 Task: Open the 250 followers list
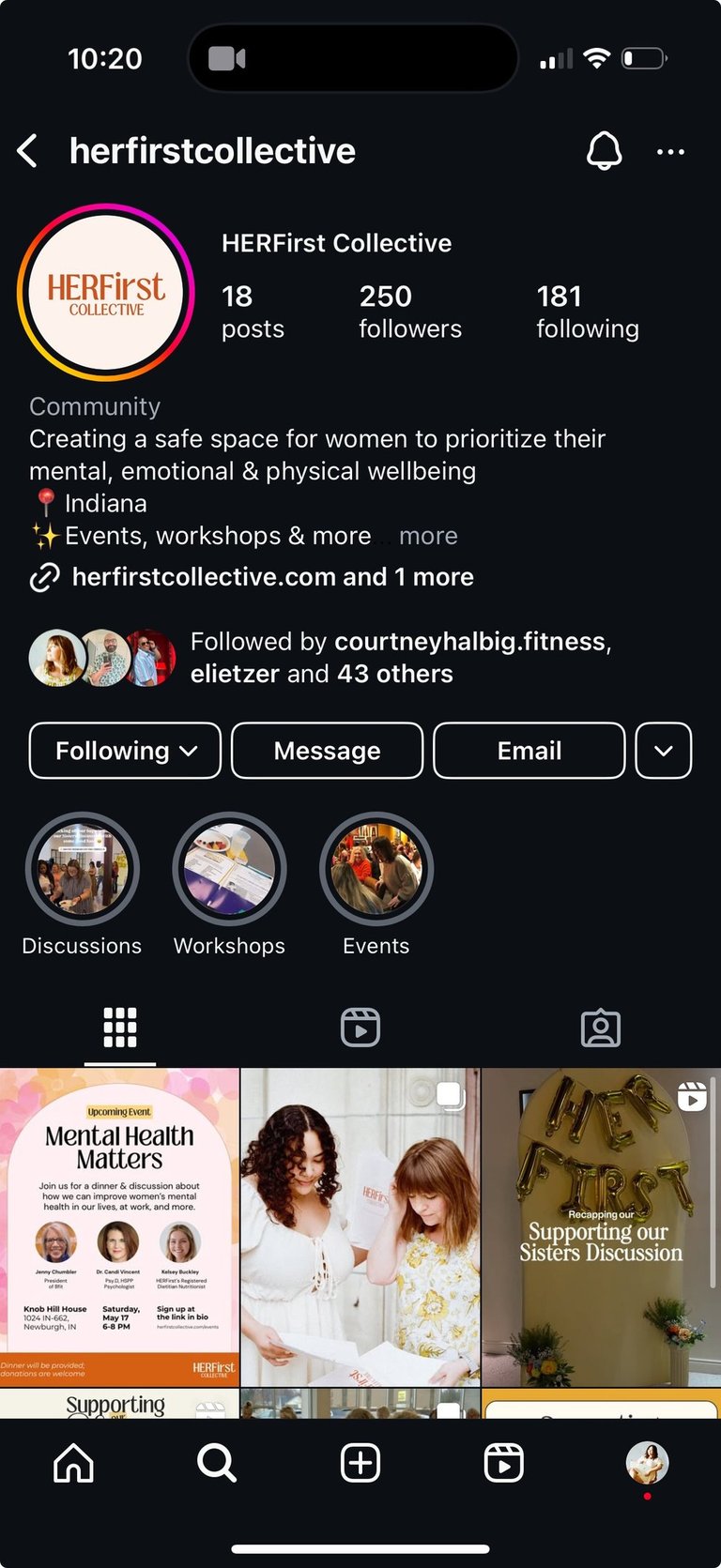[409, 312]
